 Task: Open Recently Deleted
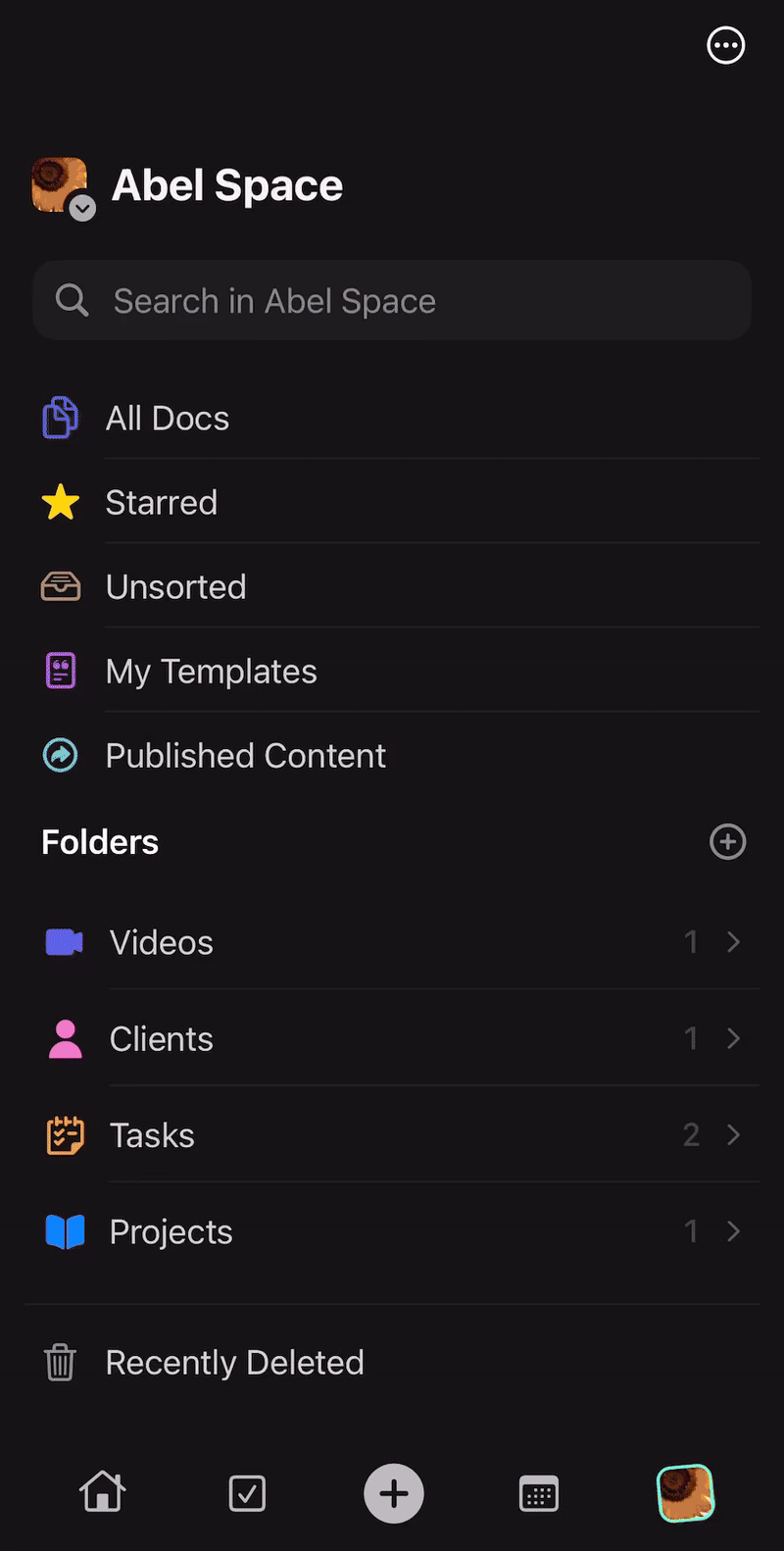pos(233,1362)
